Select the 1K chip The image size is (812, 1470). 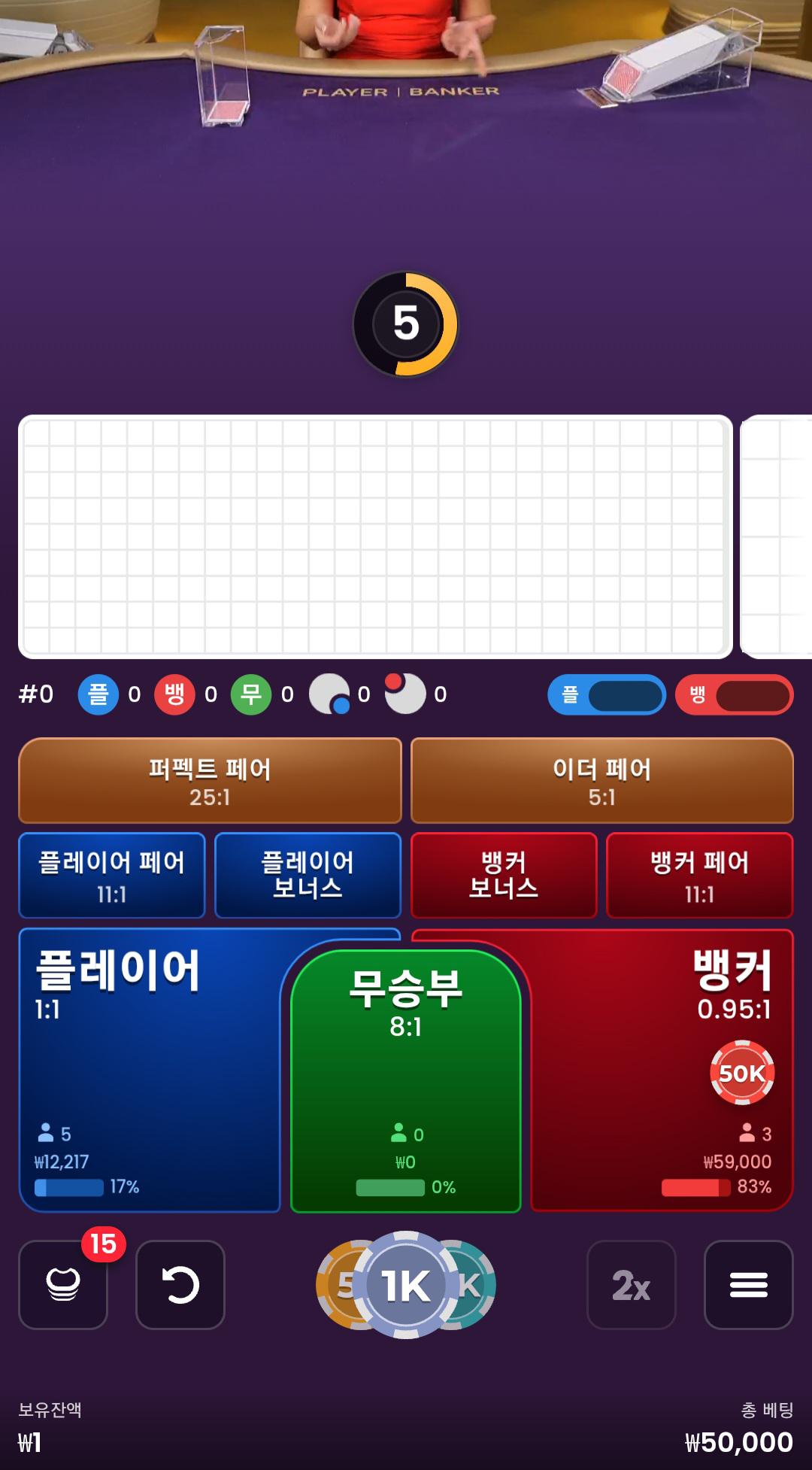[406, 1285]
